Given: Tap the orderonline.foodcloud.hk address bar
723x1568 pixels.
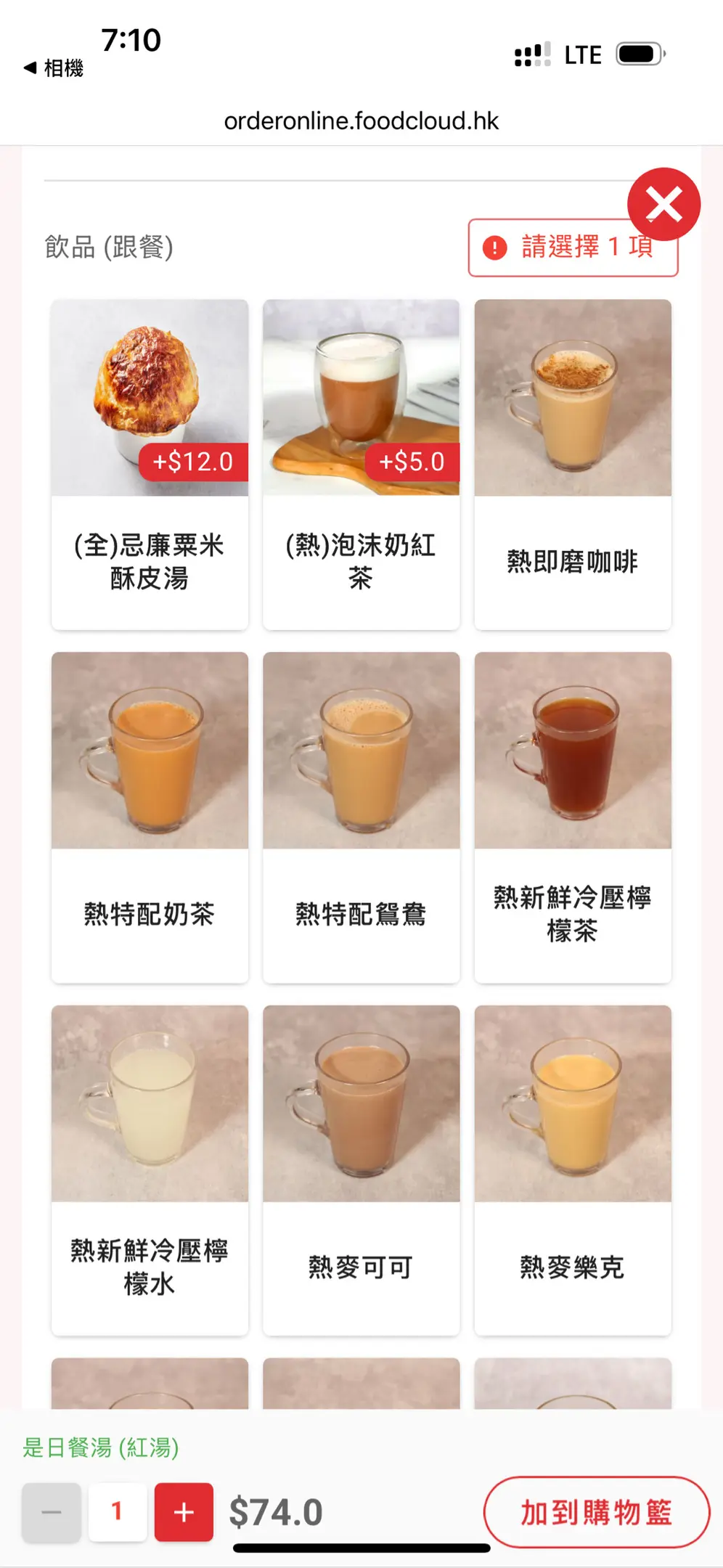Looking at the screenshot, I should [x=361, y=121].
